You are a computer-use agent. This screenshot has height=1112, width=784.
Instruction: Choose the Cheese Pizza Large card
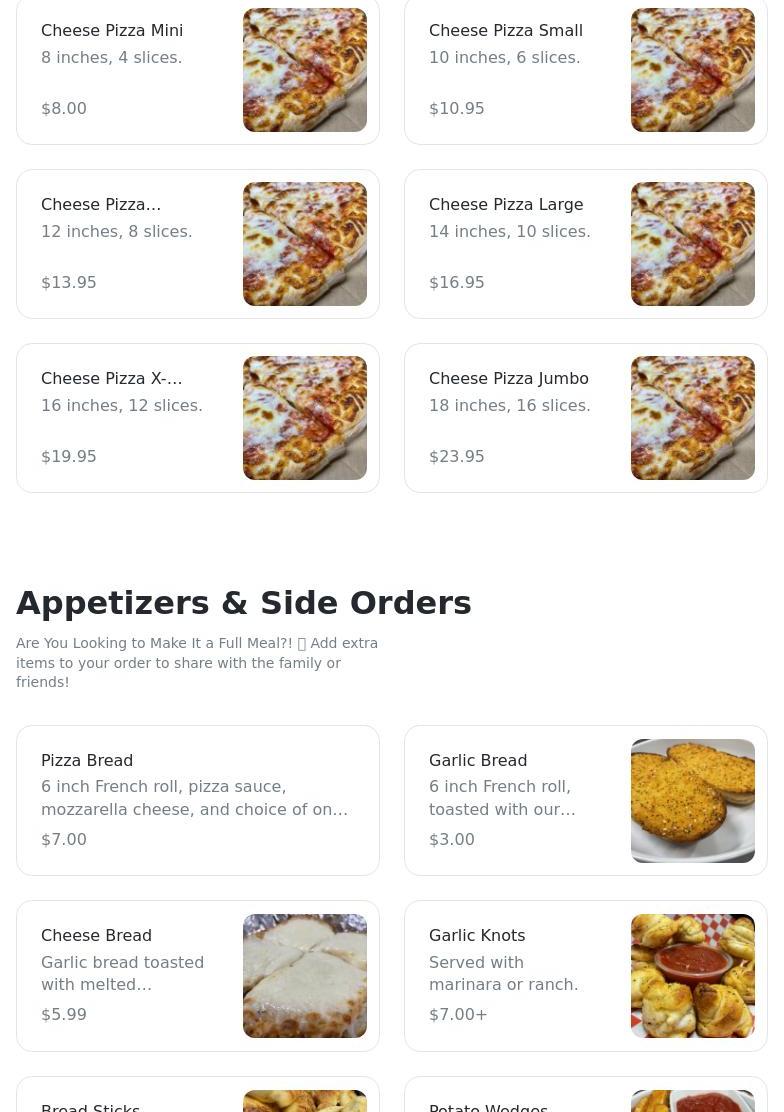pyautogui.click(x=586, y=244)
